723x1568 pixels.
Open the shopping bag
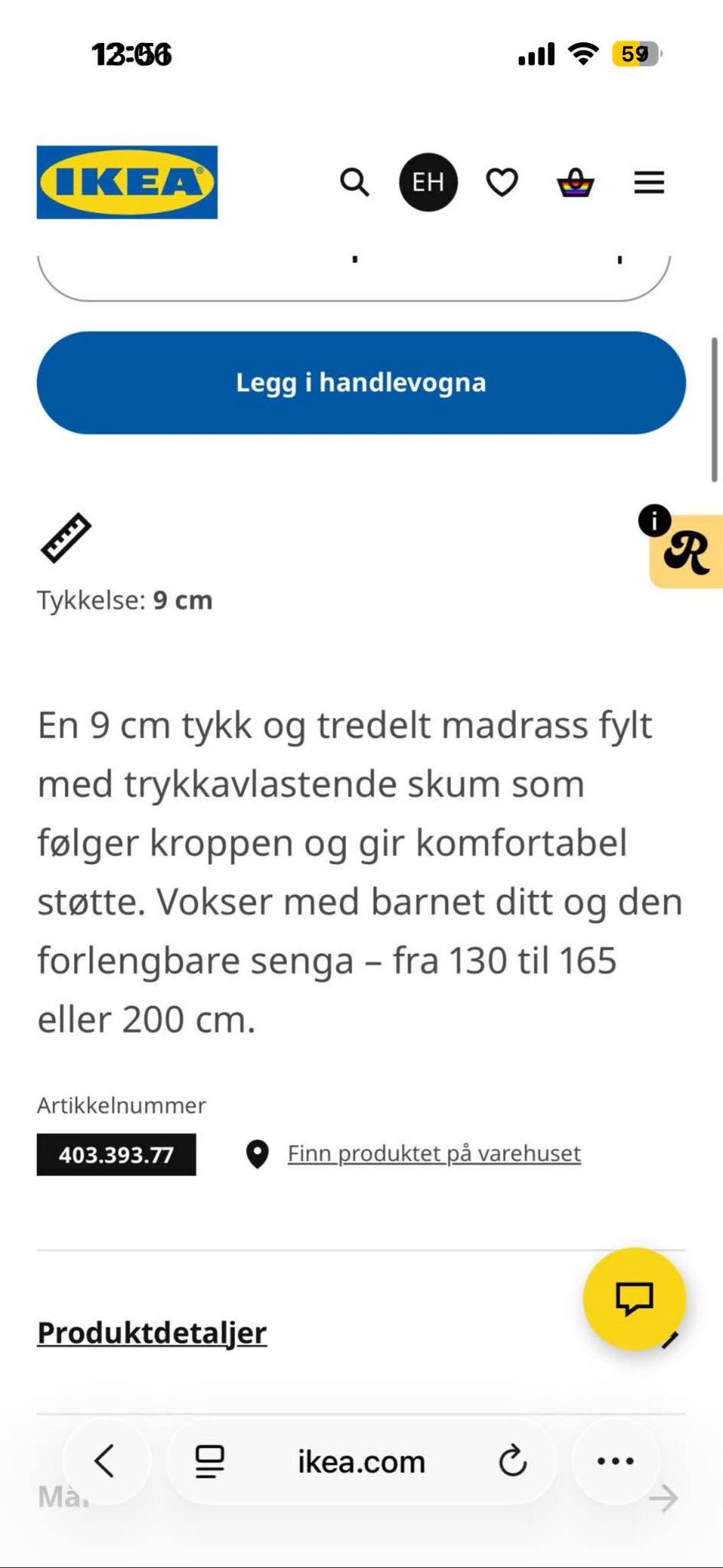pos(574,182)
